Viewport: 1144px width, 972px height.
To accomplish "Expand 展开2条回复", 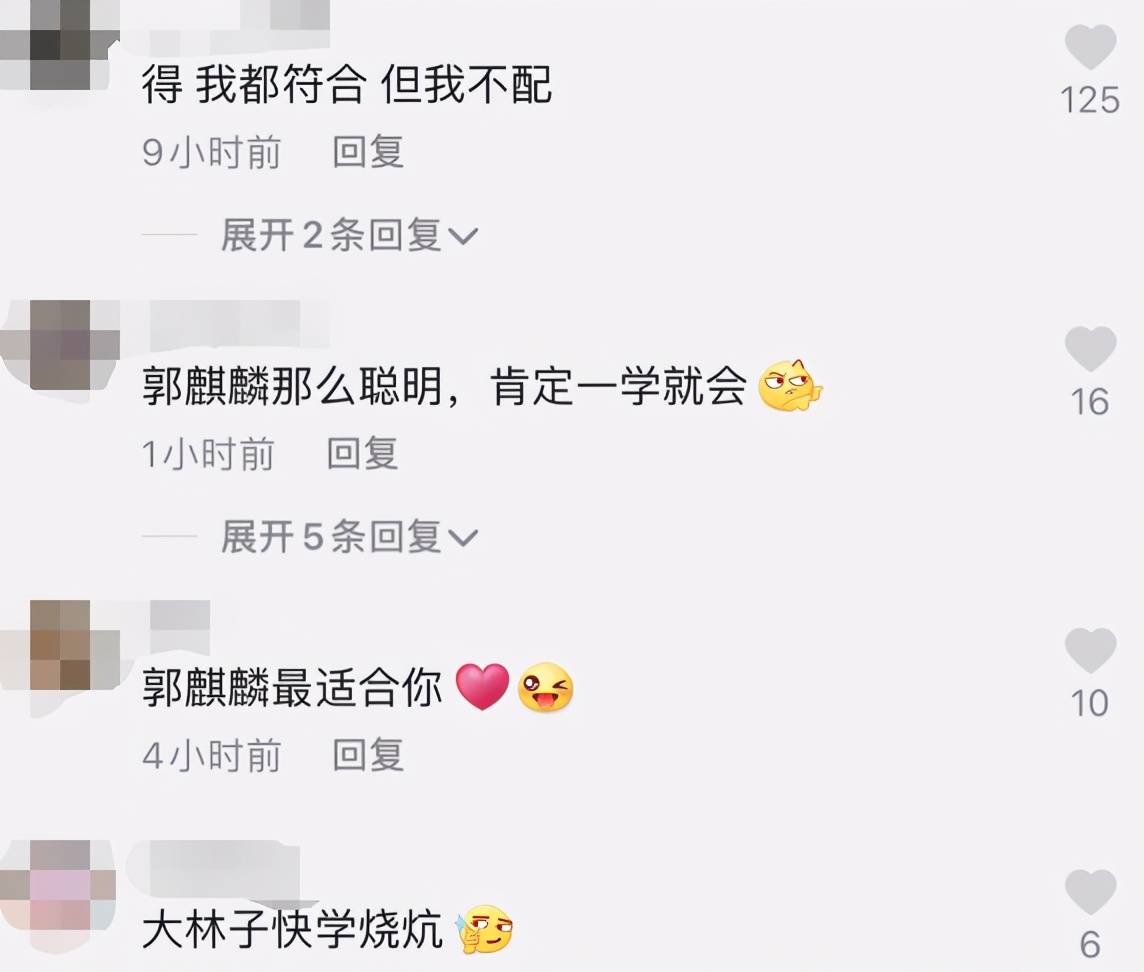I will 348,236.
